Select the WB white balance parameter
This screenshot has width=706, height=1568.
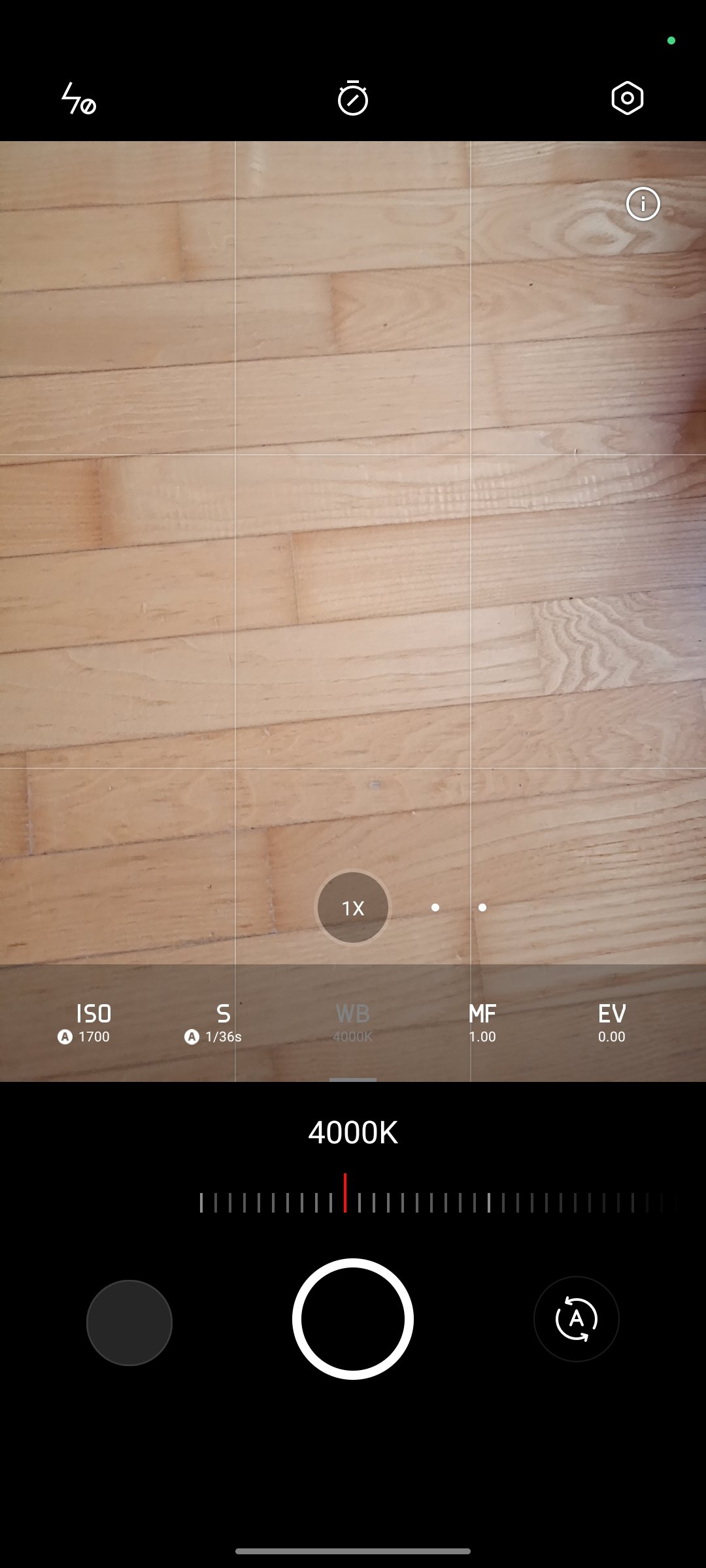coord(353,1023)
